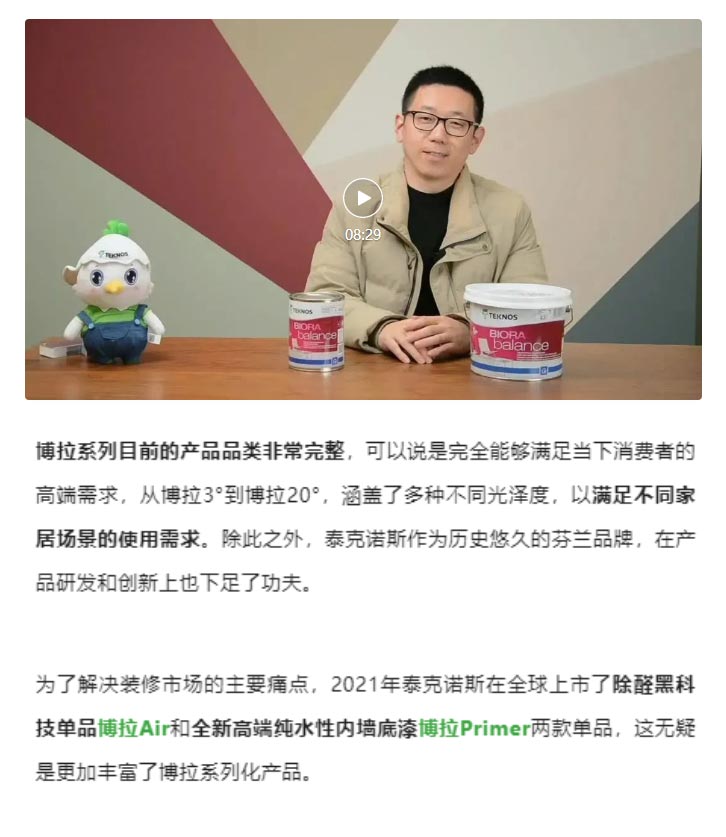726x837 pixels.
Task: Play the 08:29 video
Action: pos(363,198)
